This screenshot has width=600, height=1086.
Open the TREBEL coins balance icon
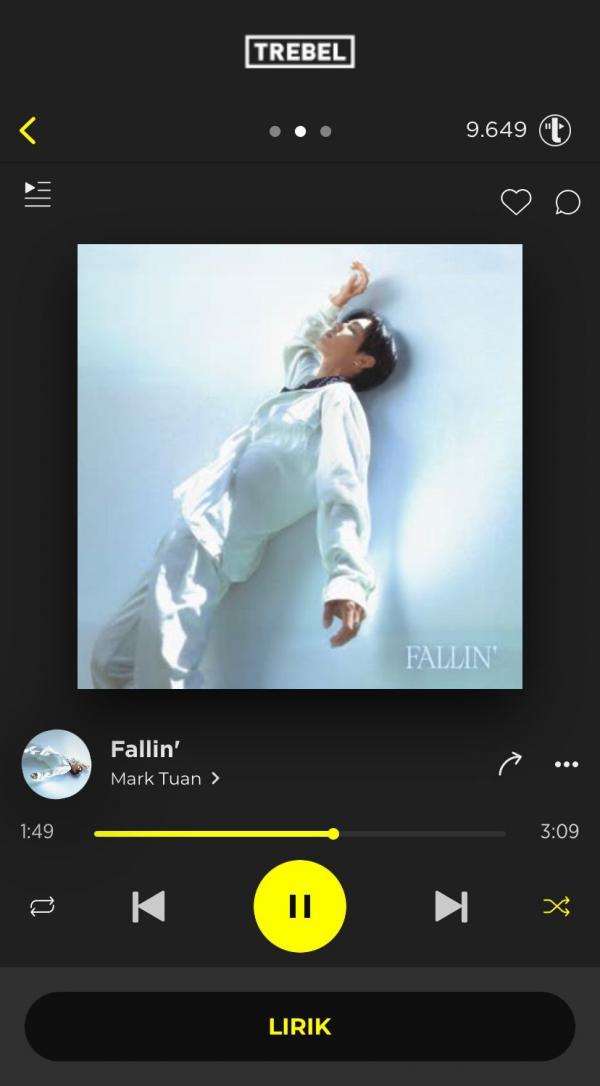[x=555, y=131]
